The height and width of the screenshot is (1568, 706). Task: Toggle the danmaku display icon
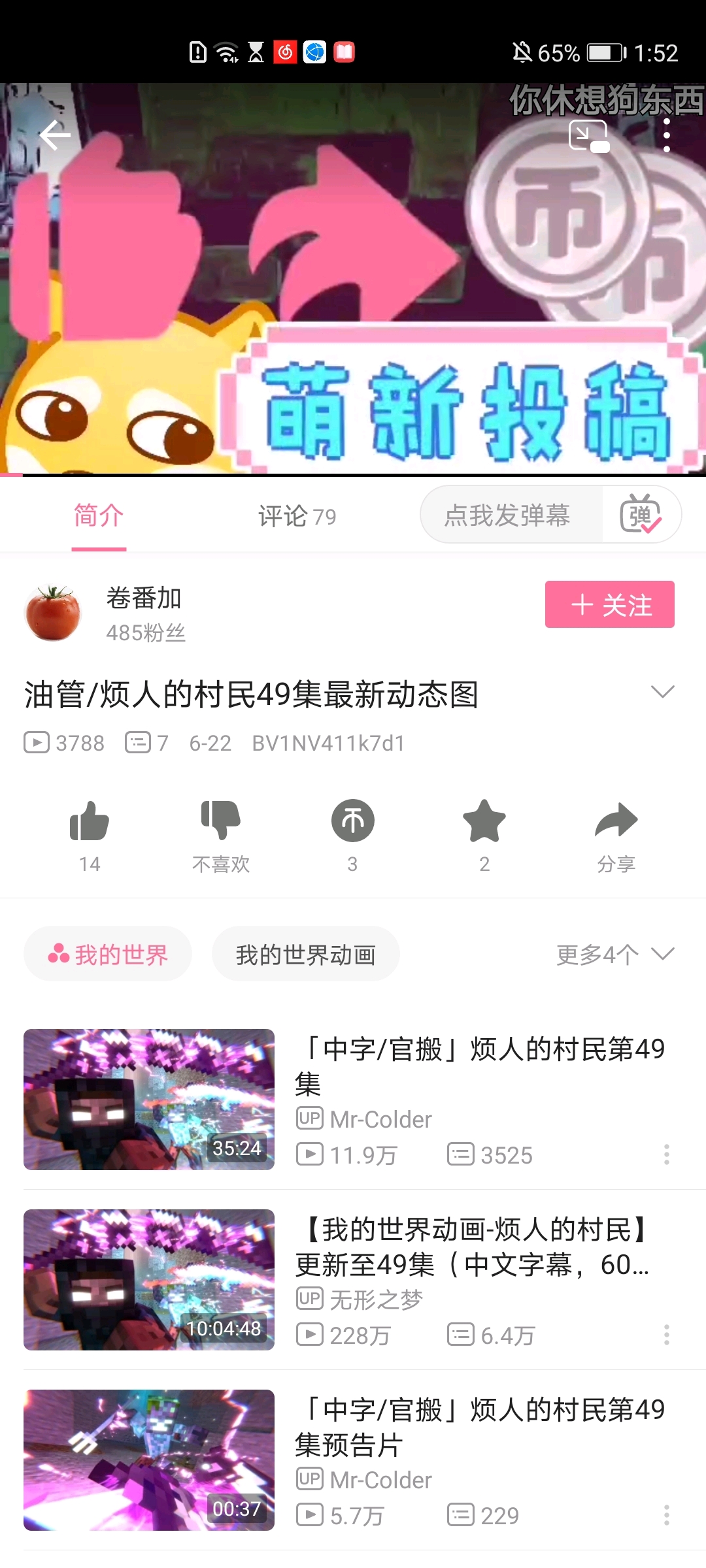641,515
